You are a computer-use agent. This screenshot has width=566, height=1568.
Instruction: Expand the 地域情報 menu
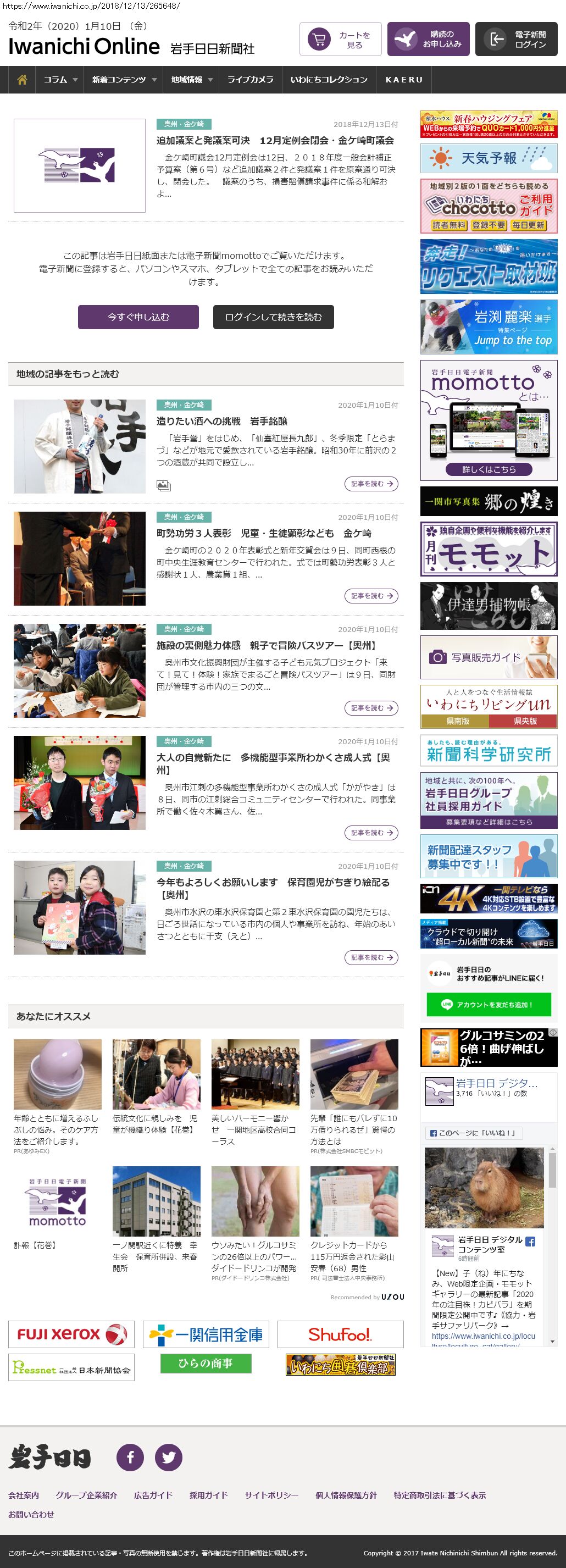191,80
